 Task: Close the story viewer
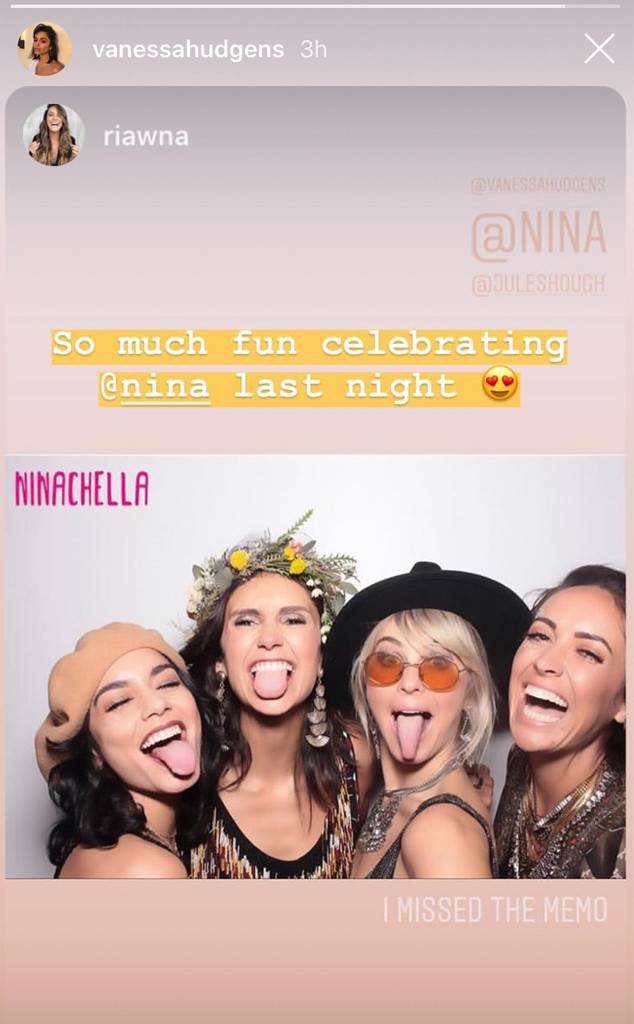599,48
